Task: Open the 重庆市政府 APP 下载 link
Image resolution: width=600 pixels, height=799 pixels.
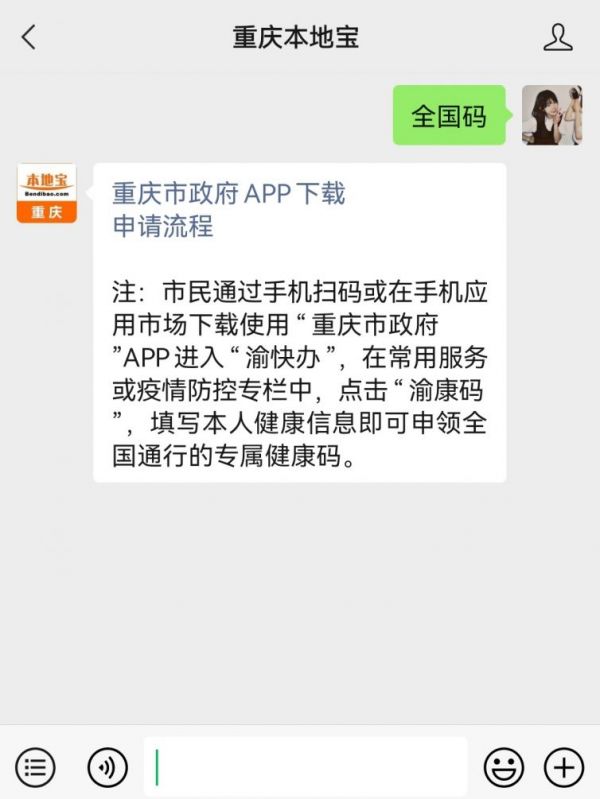Action: pyautogui.click(x=229, y=193)
